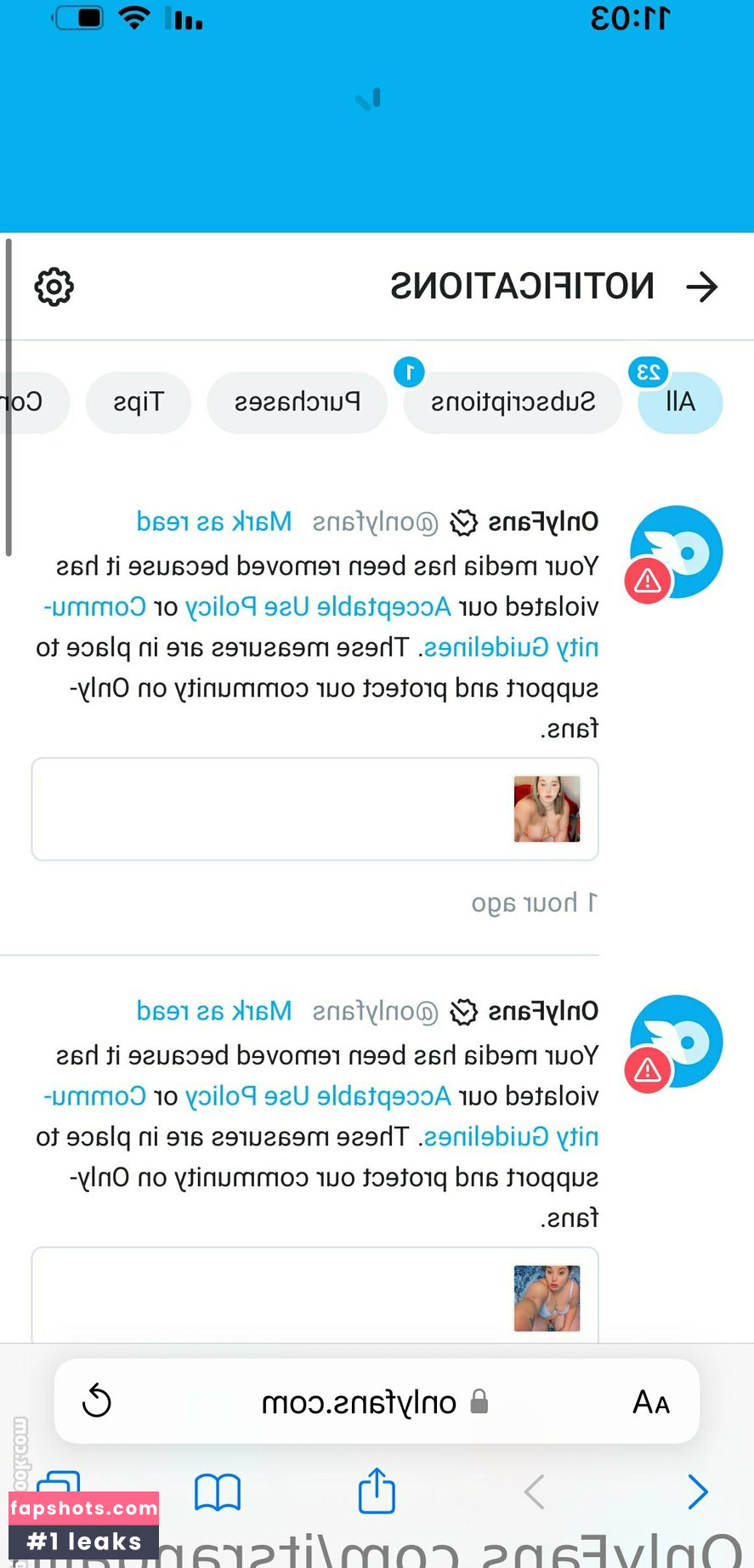The image size is (754, 1568).
Task: Reload the page in Safari
Action: click(x=97, y=1400)
